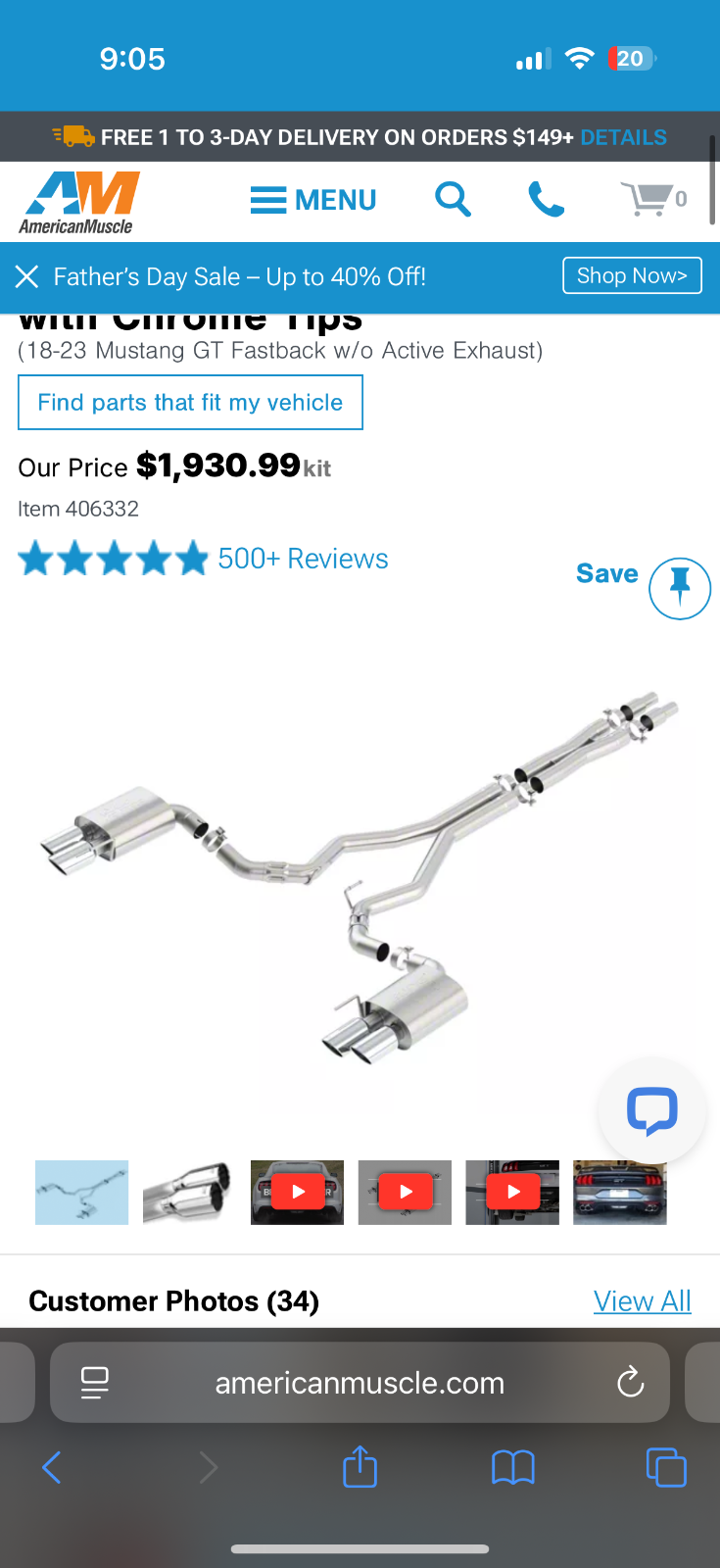
Task: Select the Mustang rear view photo thumbnail
Action: (619, 1193)
